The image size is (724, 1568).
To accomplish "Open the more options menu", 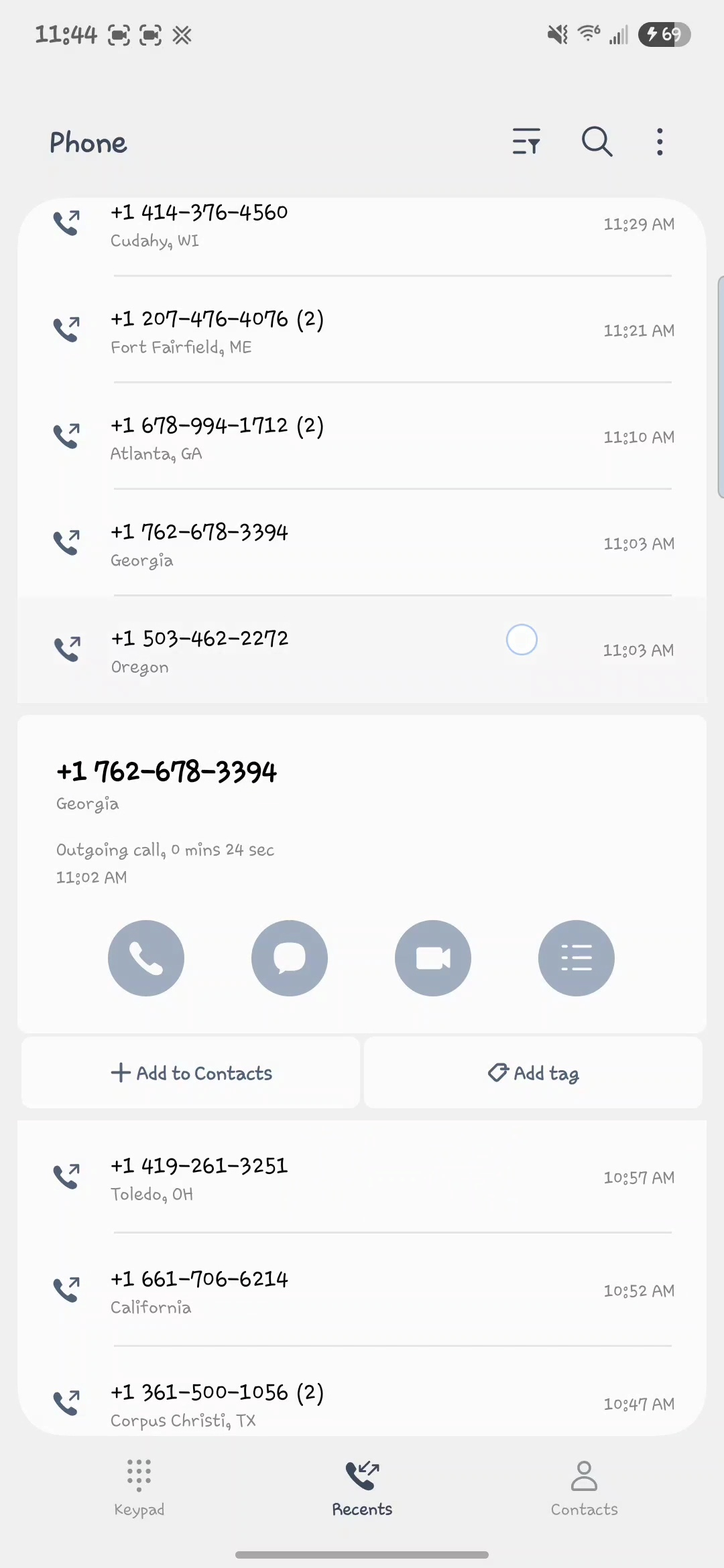I will [660, 141].
